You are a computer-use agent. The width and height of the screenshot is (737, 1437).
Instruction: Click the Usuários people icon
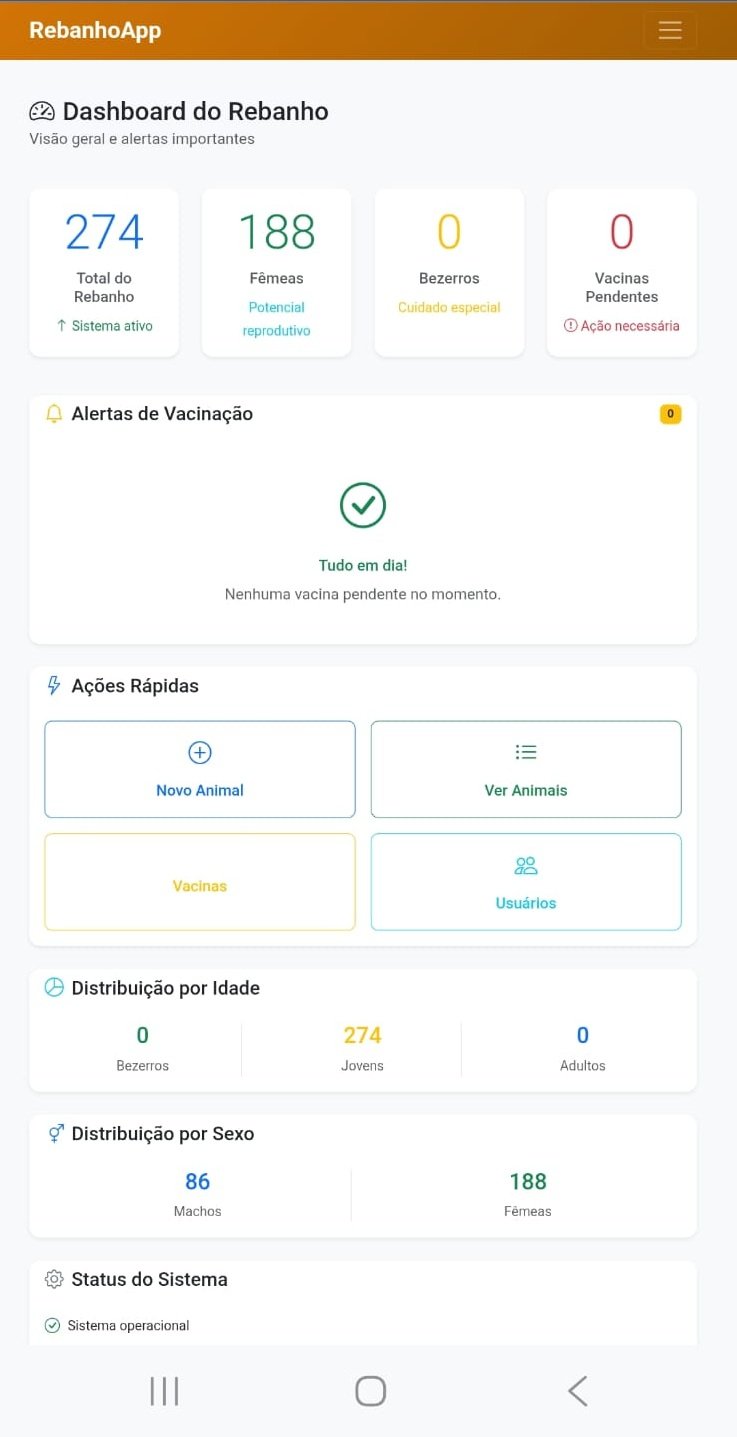525,864
